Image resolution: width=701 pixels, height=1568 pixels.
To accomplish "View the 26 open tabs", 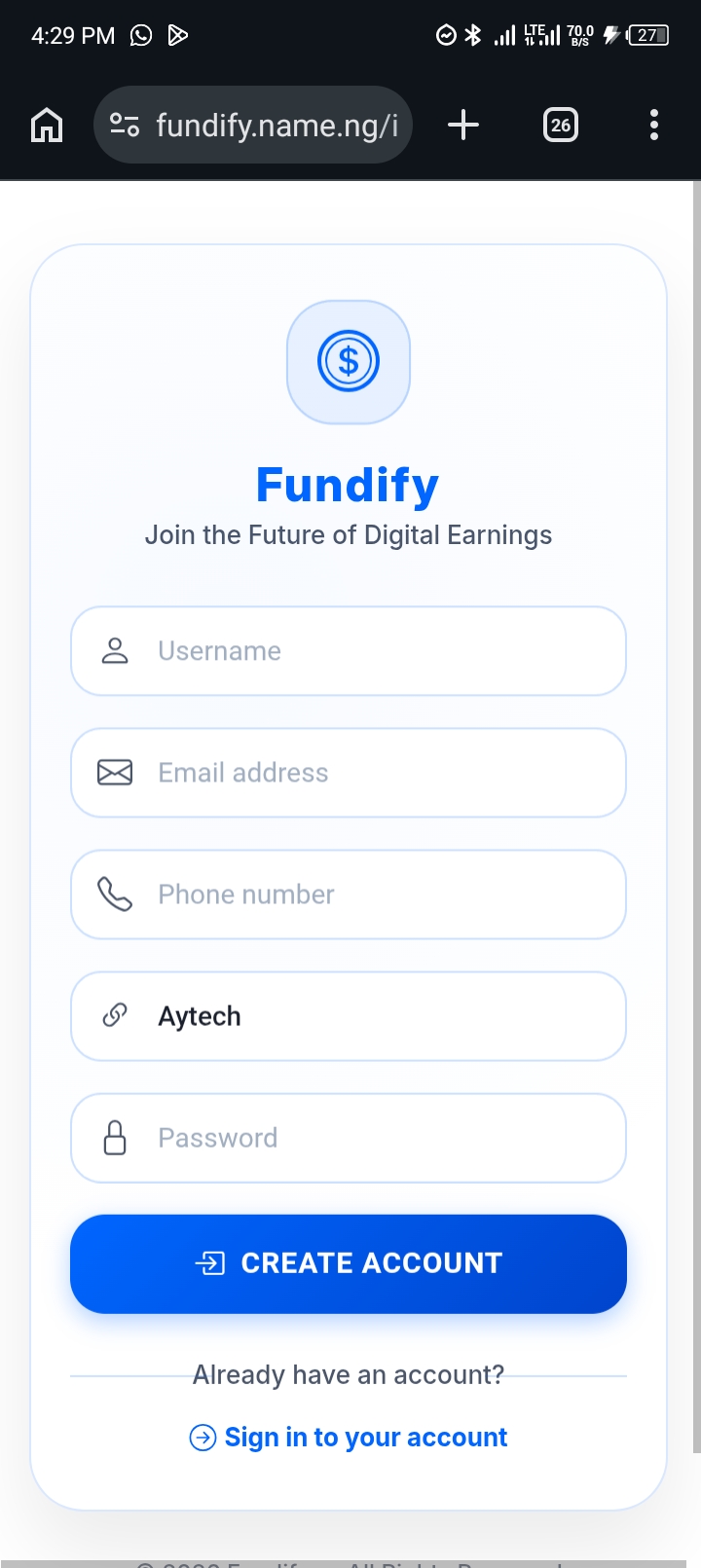I will (x=560, y=125).
